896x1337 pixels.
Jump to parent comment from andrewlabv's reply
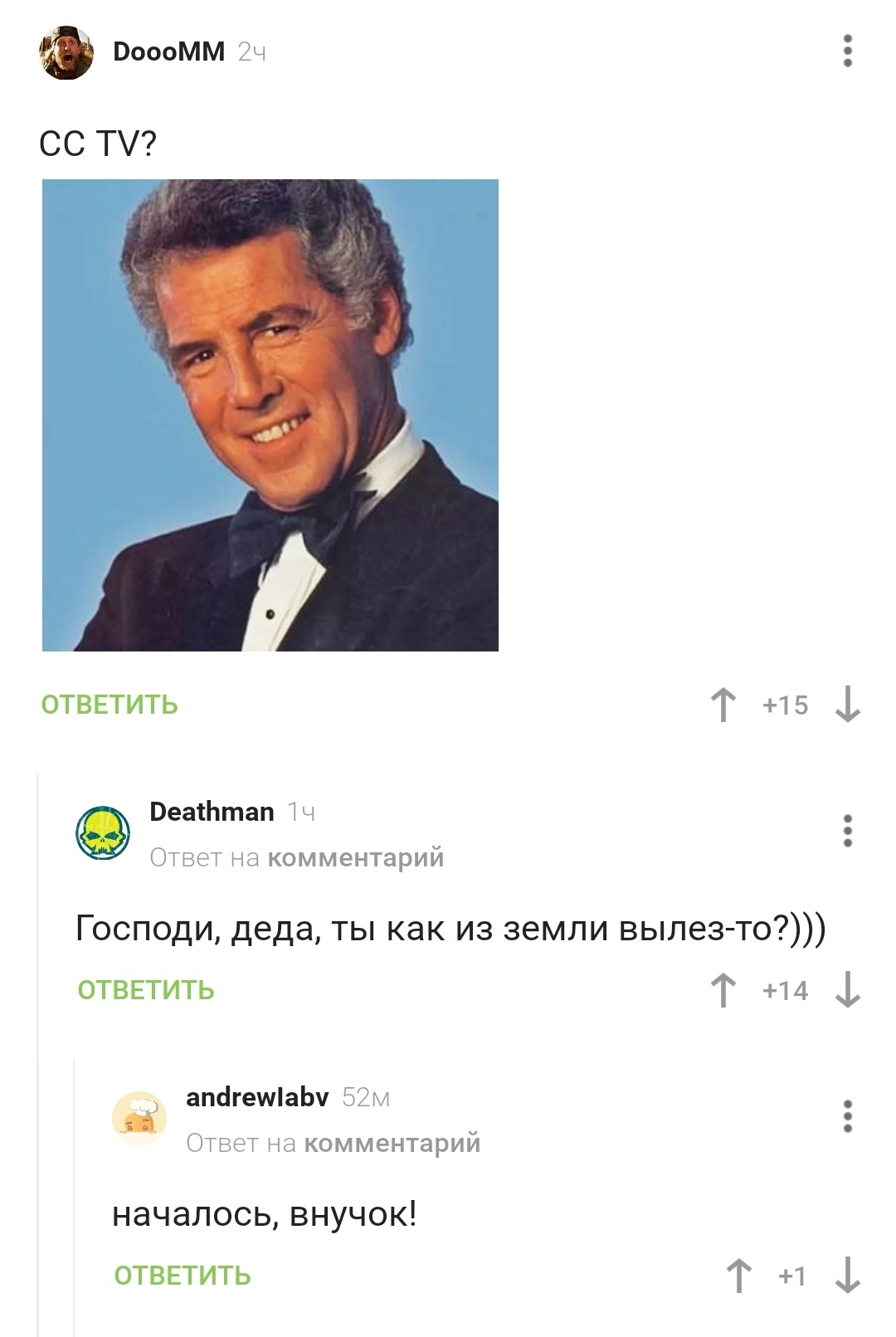(x=392, y=1143)
